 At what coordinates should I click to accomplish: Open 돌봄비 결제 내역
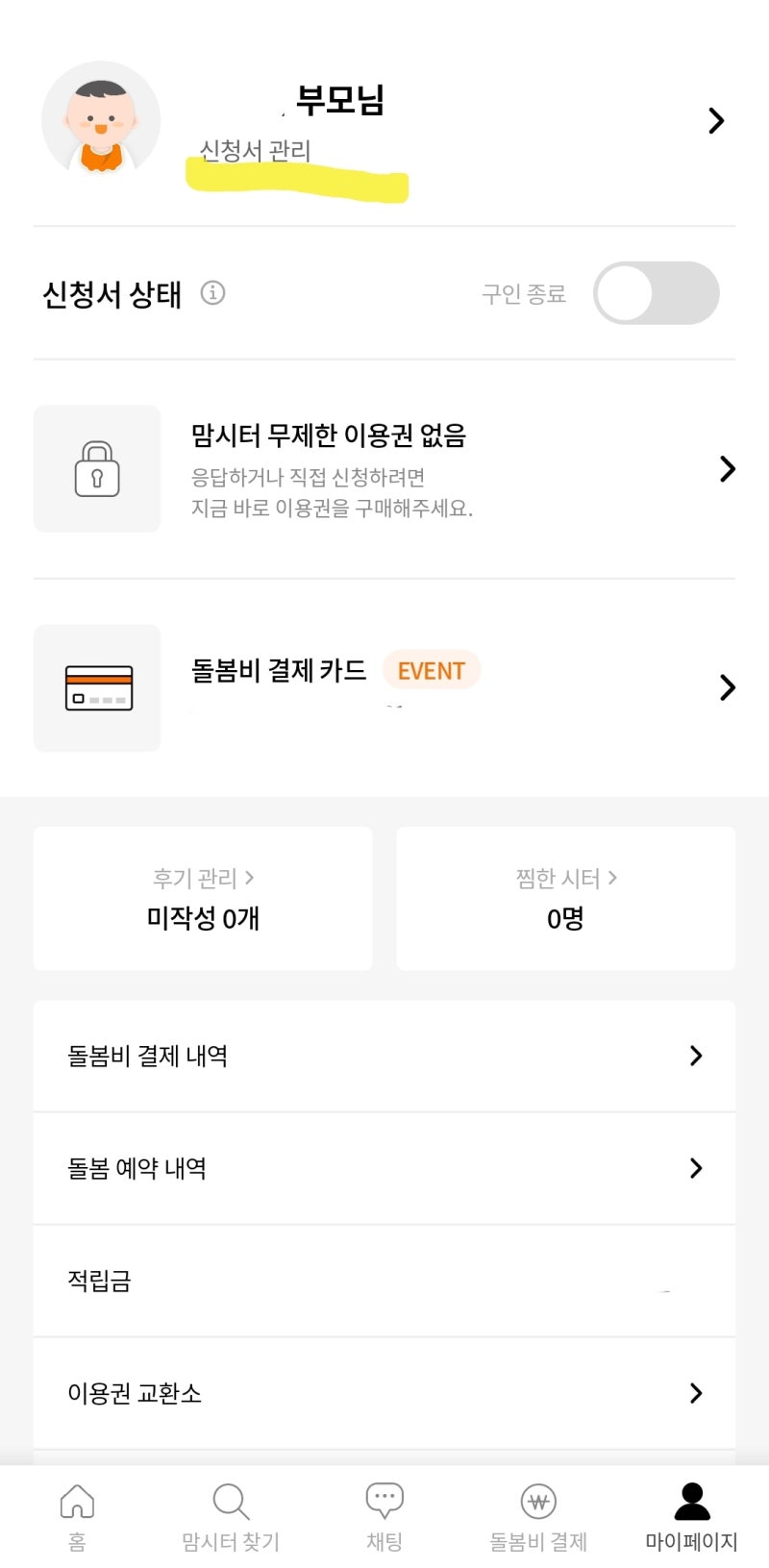point(384,1056)
